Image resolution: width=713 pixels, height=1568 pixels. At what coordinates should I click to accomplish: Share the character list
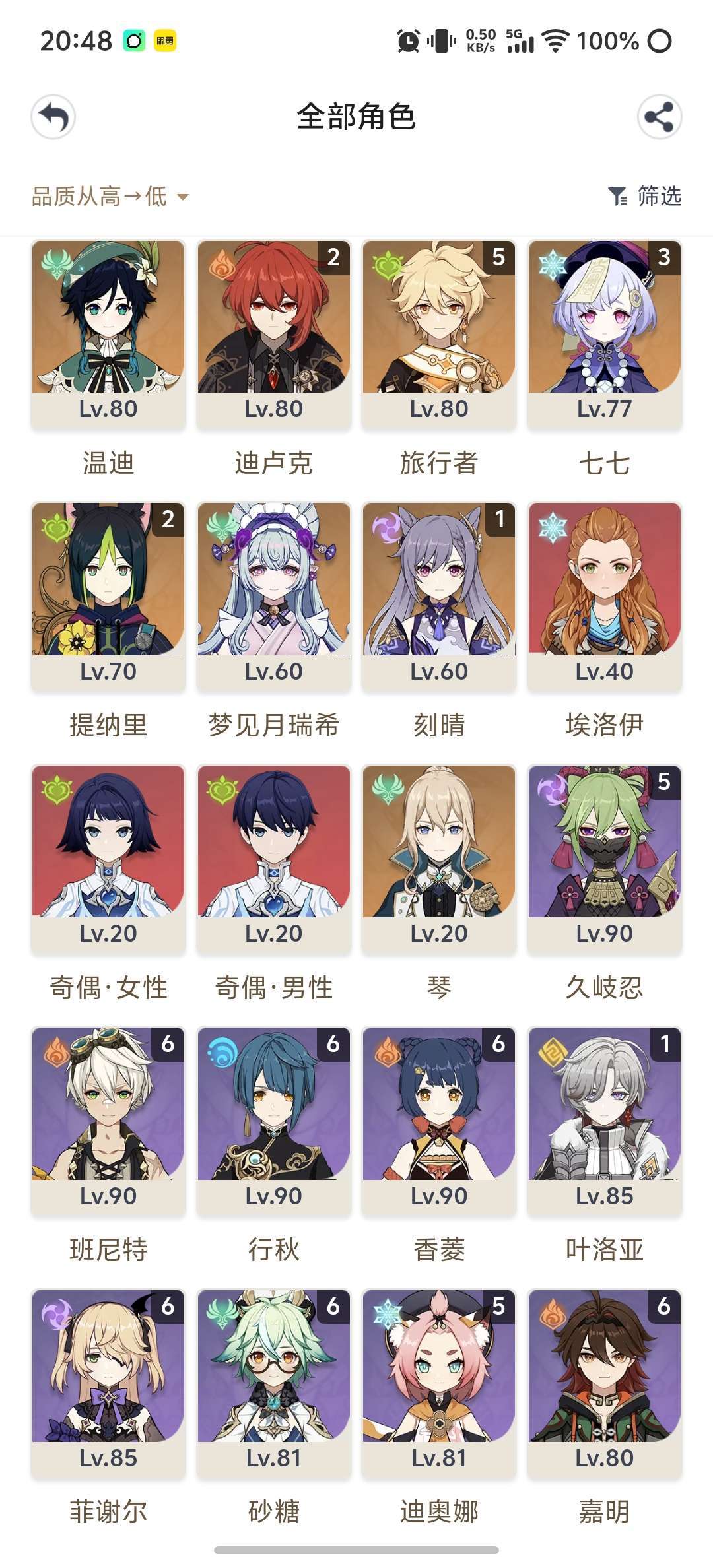[x=659, y=117]
